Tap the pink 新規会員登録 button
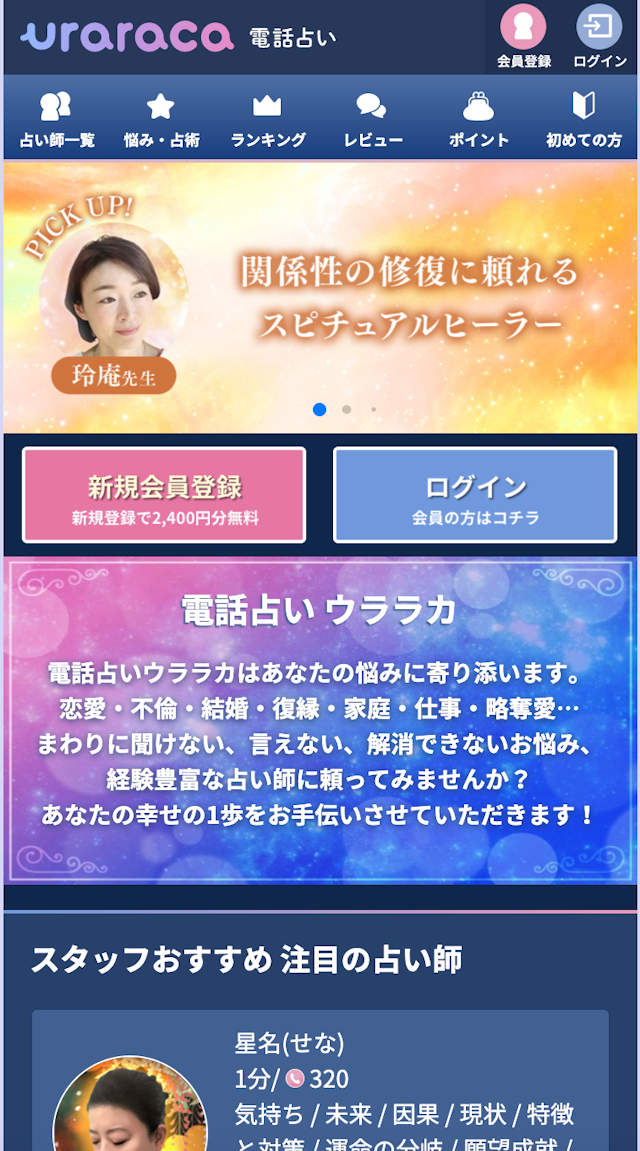This screenshot has height=1151, width=640. tap(164, 495)
